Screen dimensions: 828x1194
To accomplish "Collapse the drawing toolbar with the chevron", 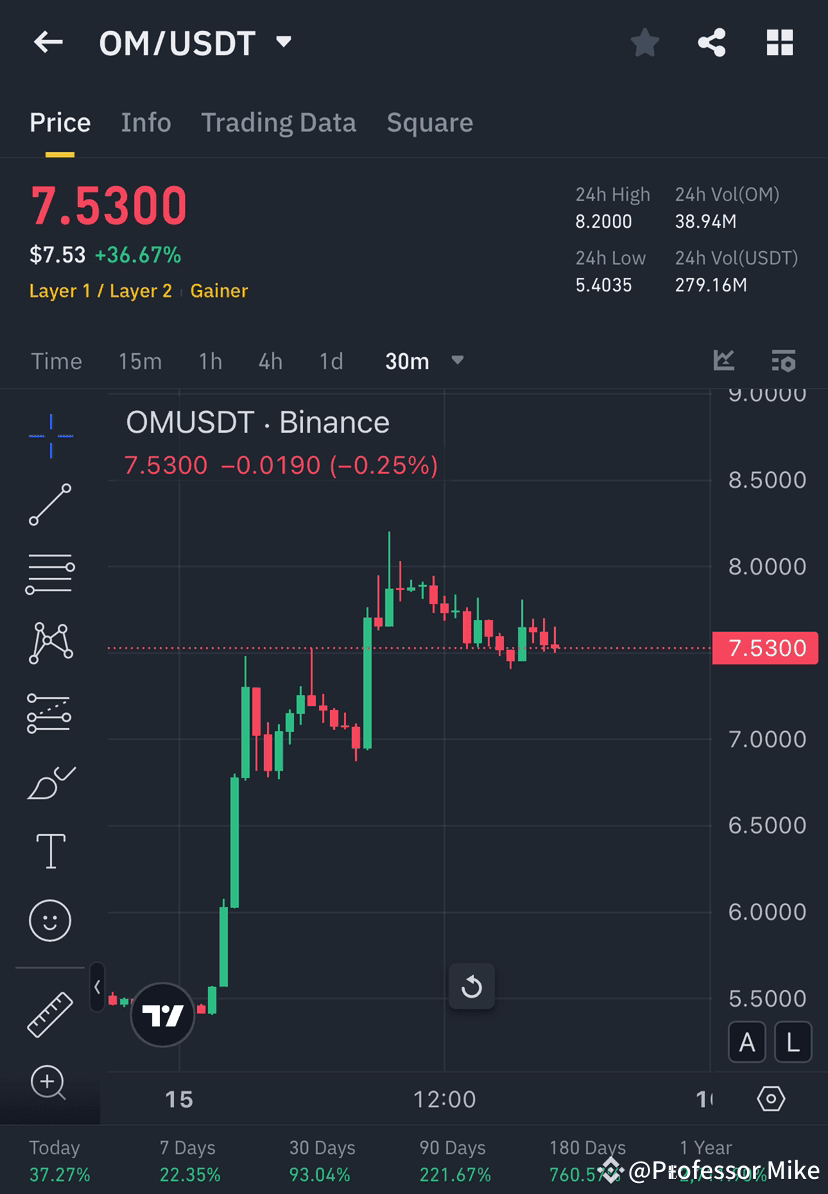I will coord(97,987).
